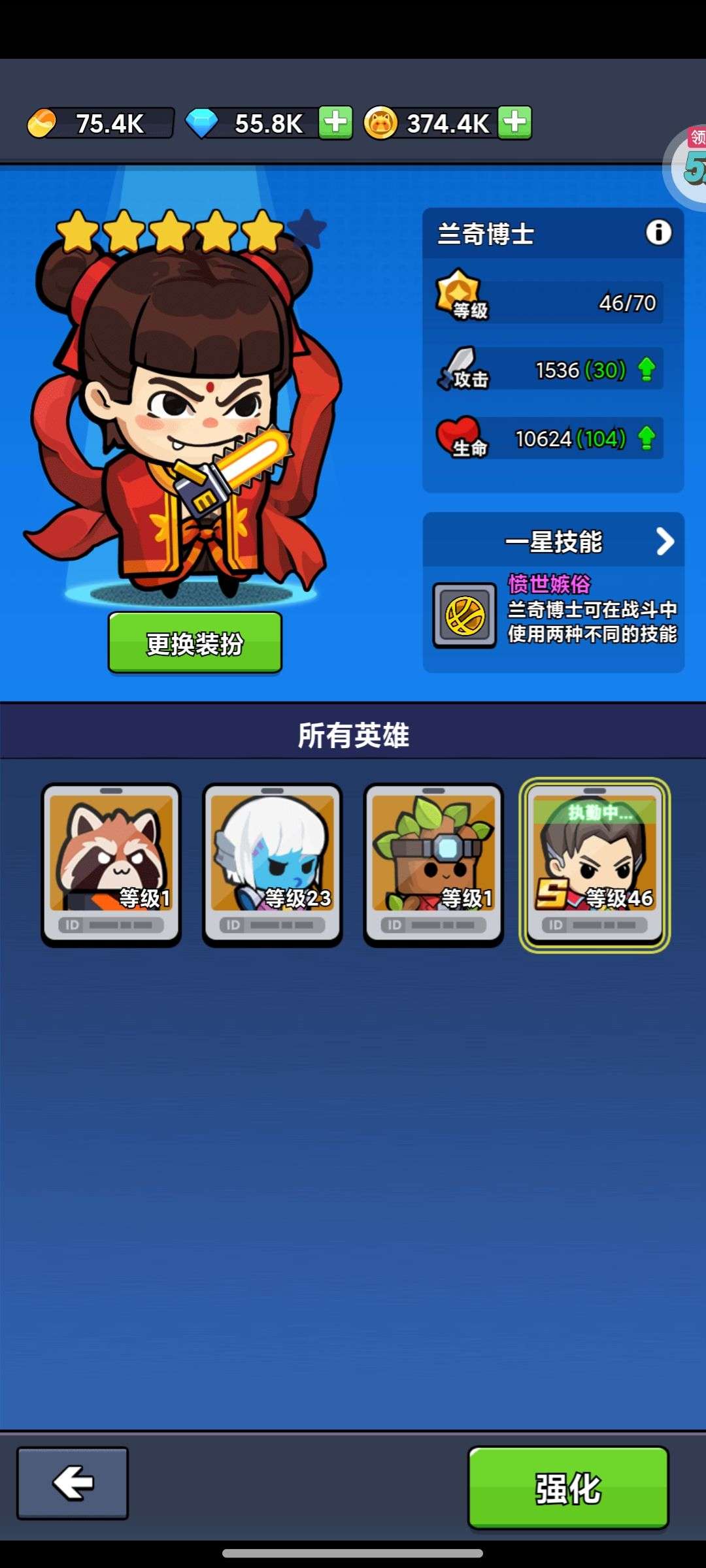View the 愤世嫉俗 skill icon
This screenshot has height=1568, width=706.
pos(465,615)
